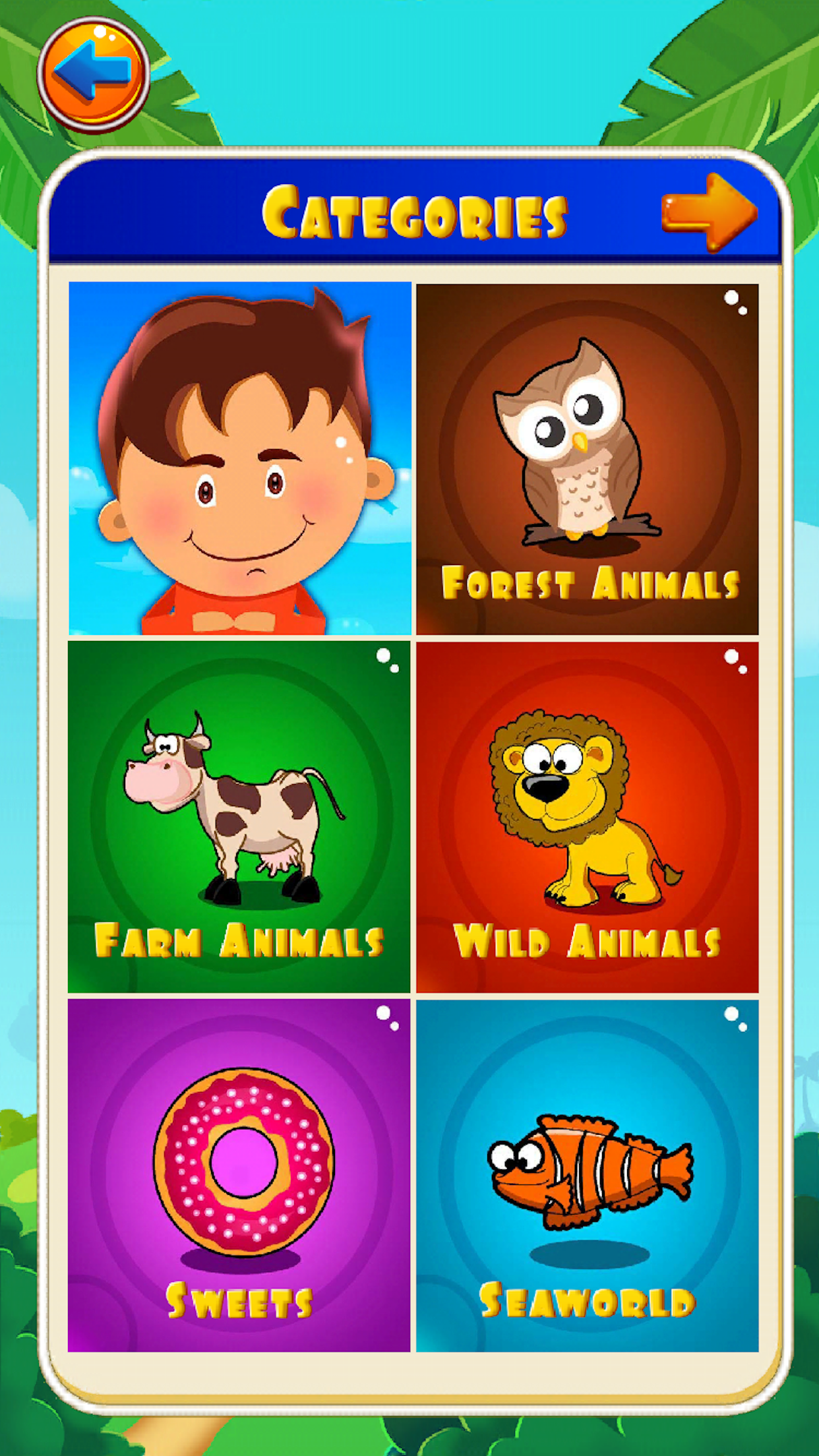
Task: Select the Seaworld category
Action: [x=587, y=1175]
